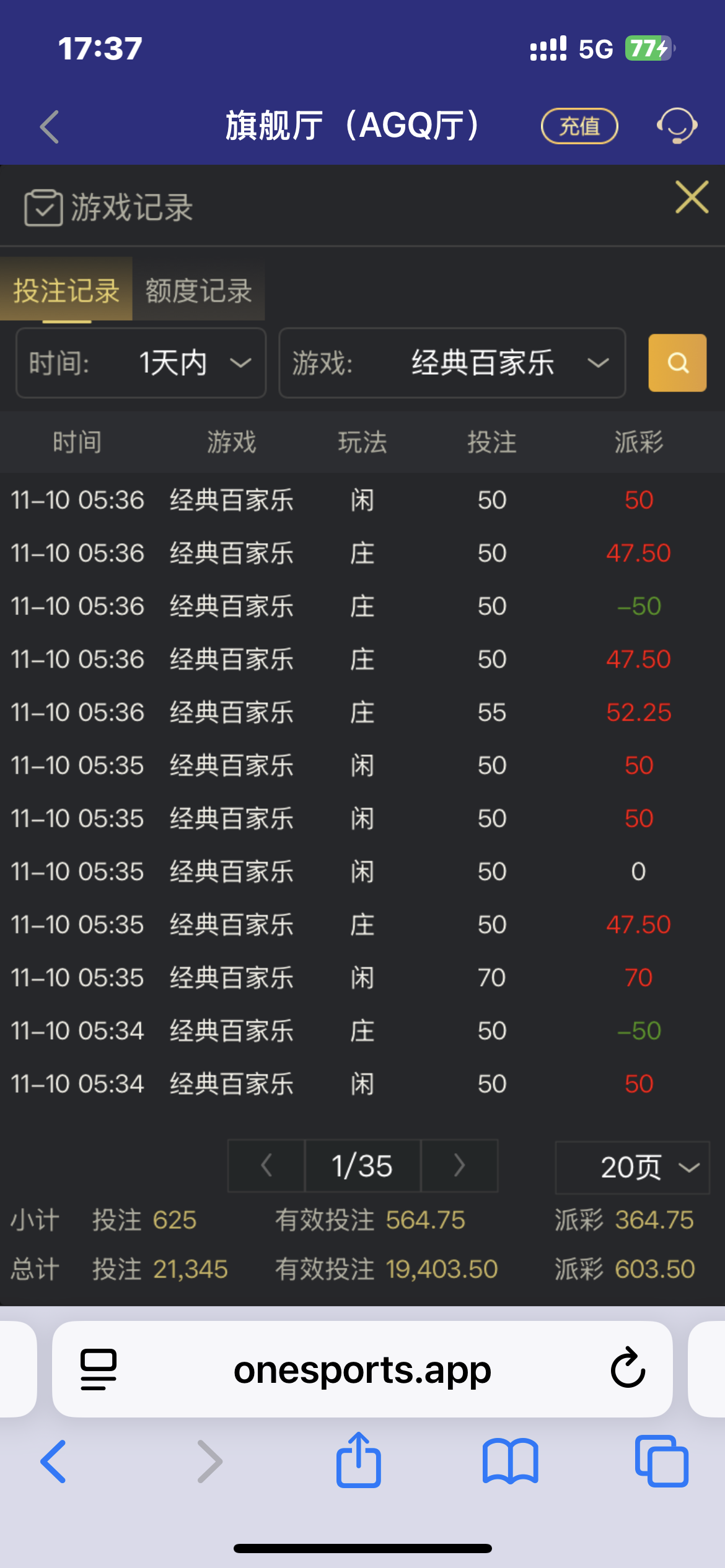Tap the yellow search button

pyautogui.click(x=677, y=363)
